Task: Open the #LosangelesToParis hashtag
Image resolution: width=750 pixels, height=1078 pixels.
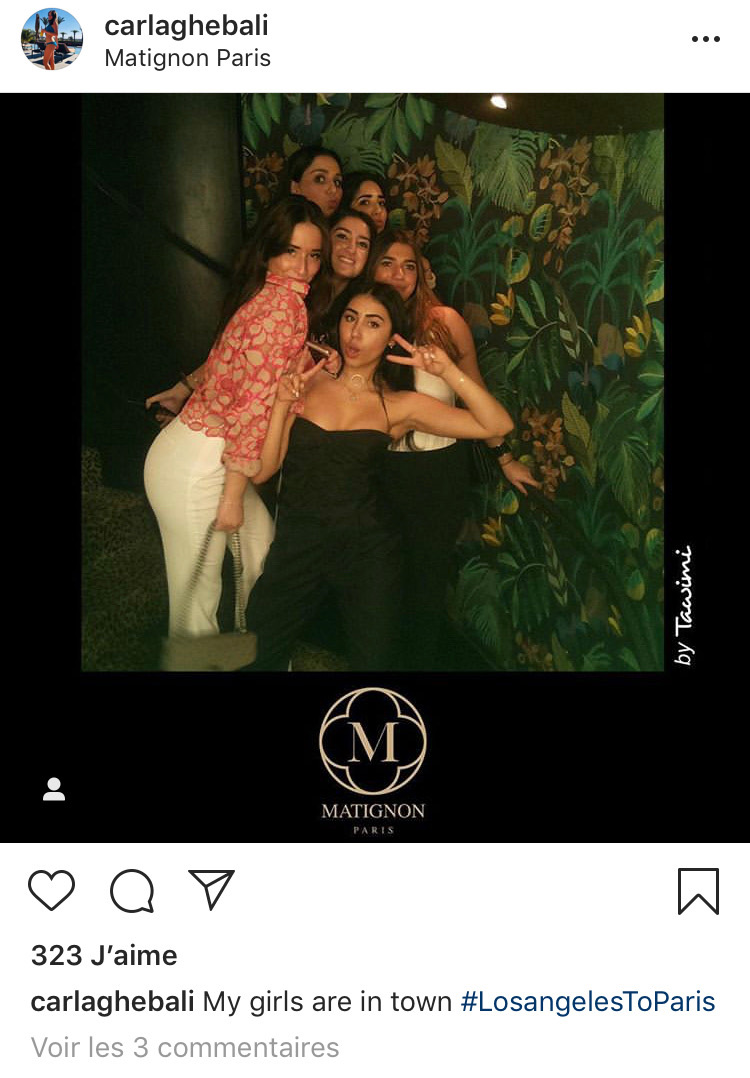Action: click(587, 1002)
